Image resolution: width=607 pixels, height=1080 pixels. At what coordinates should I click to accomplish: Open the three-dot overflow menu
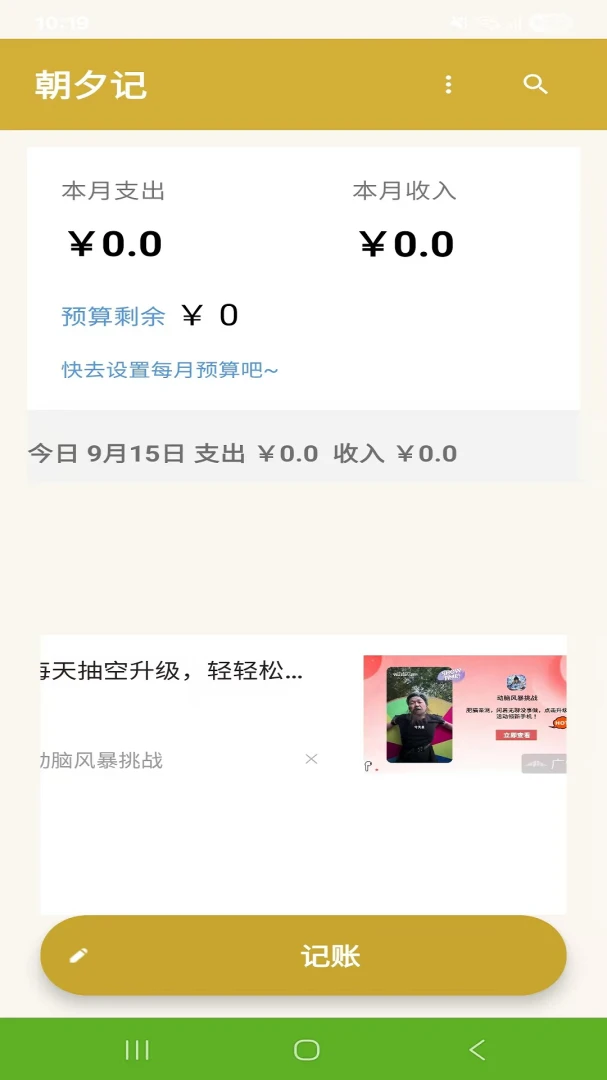[x=449, y=85]
